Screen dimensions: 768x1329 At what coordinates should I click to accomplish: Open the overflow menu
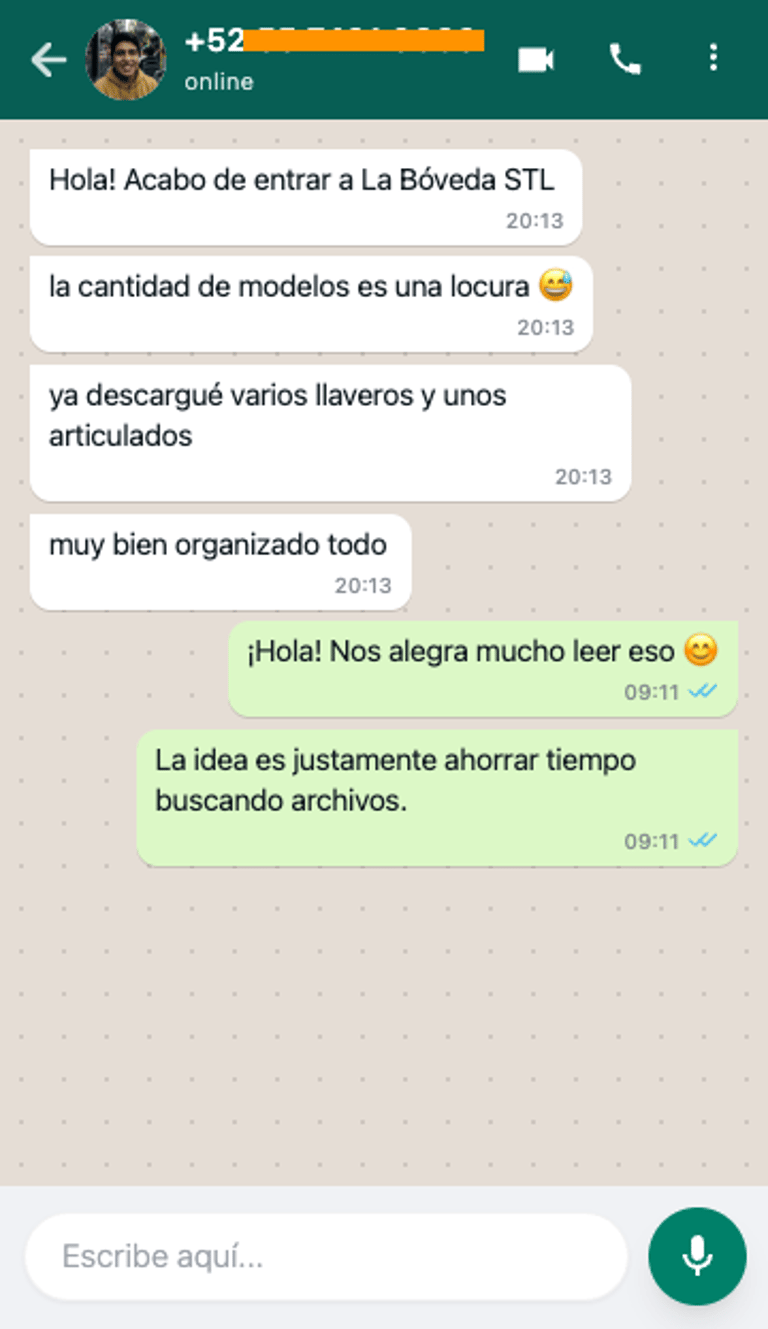click(x=712, y=58)
